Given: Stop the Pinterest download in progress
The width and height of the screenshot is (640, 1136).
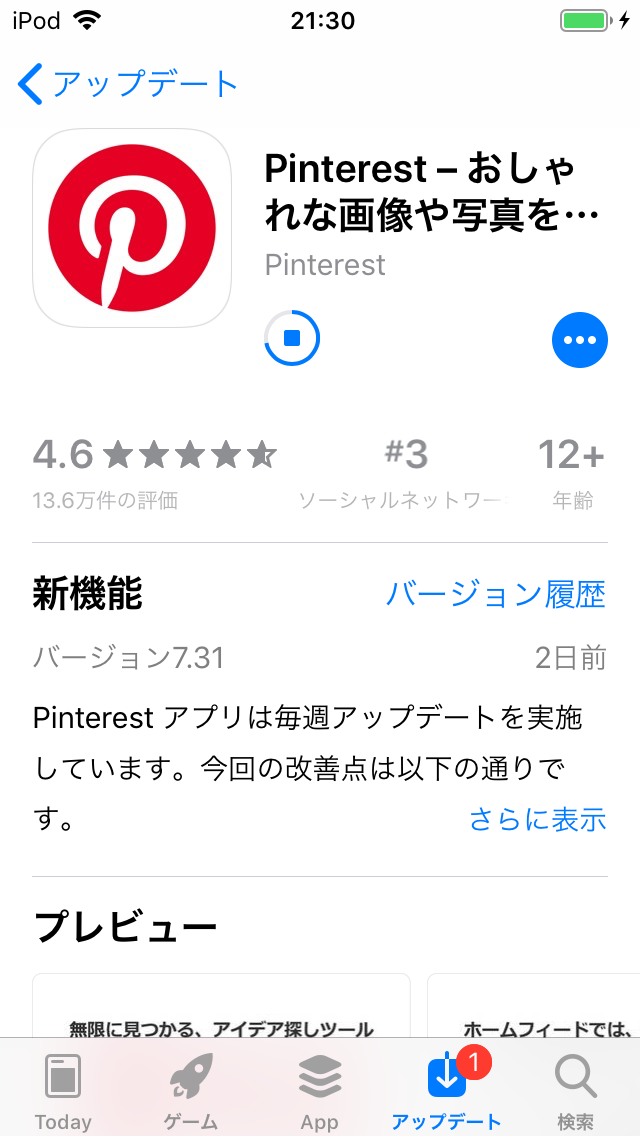Looking at the screenshot, I should (292, 339).
